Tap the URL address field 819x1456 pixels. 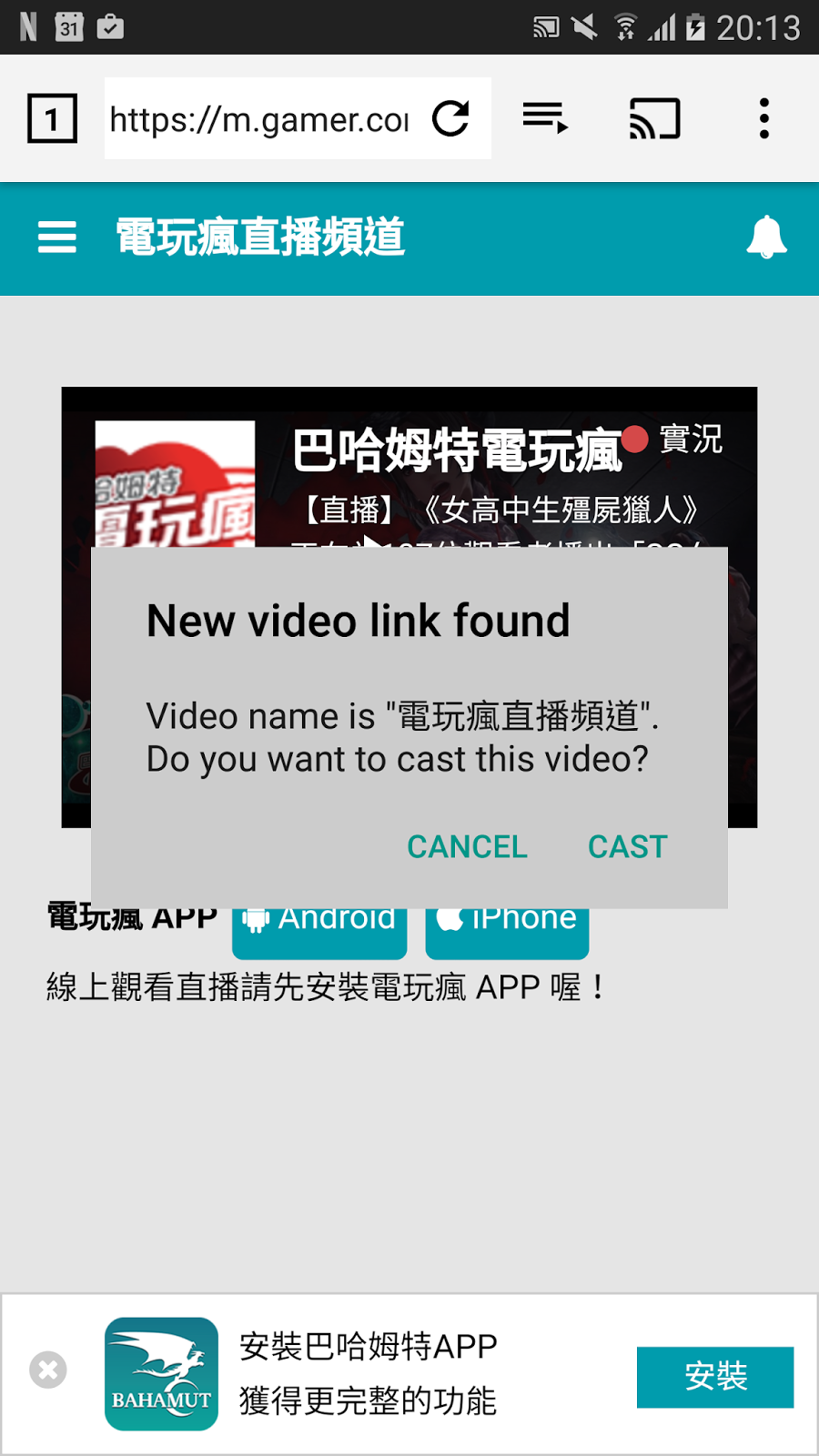coord(259,118)
